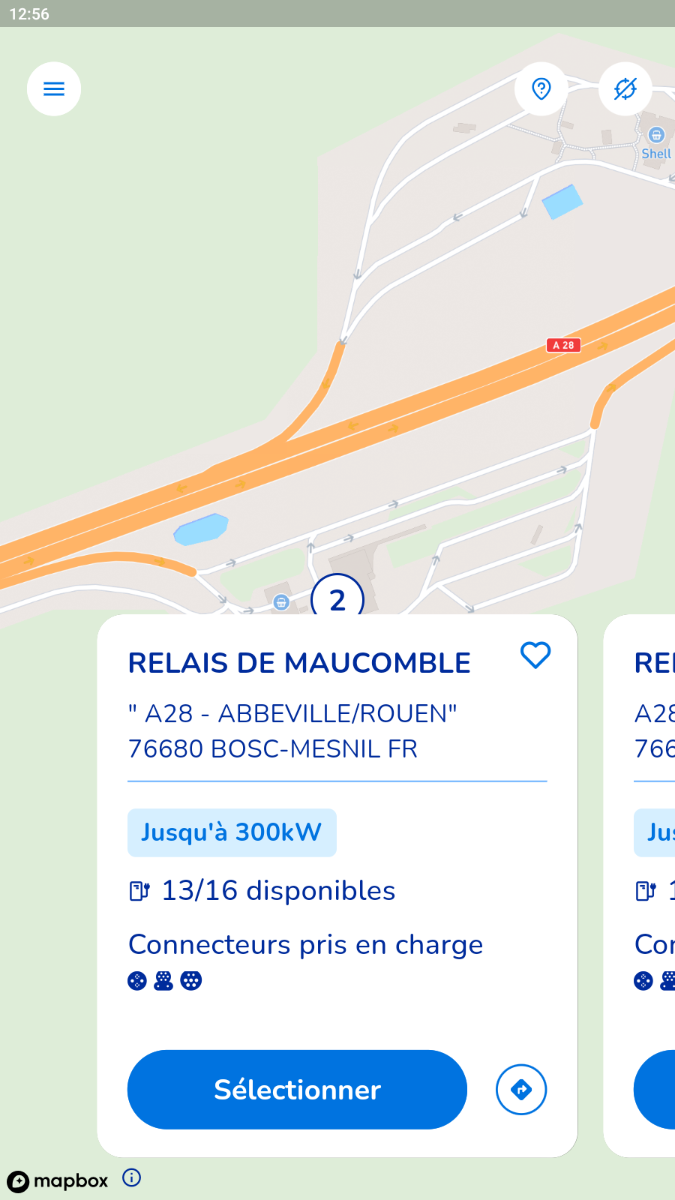Toggle the location tracking icon
The image size is (675, 1200).
tap(625, 89)
